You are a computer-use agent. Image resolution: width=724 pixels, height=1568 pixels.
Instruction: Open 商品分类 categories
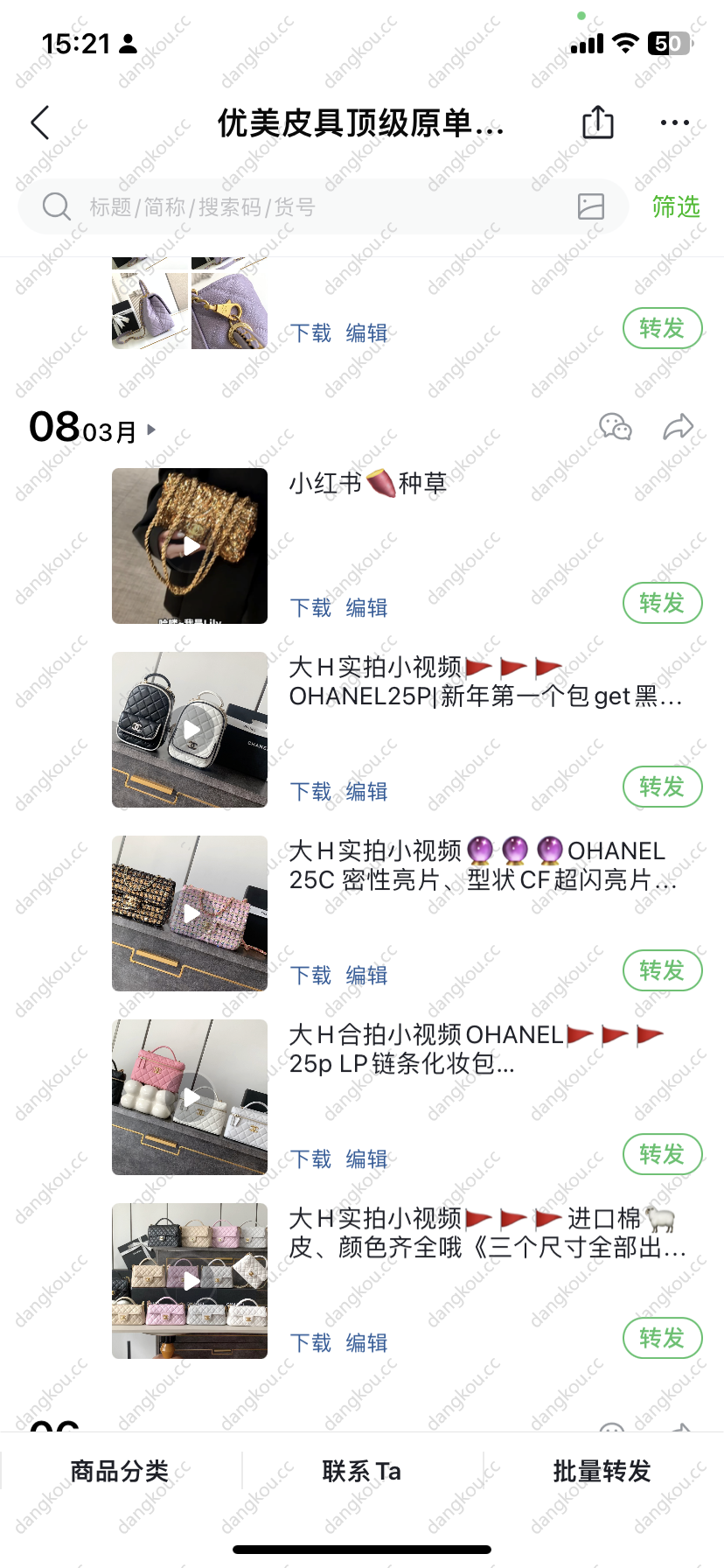click(x=120, y=1471)
